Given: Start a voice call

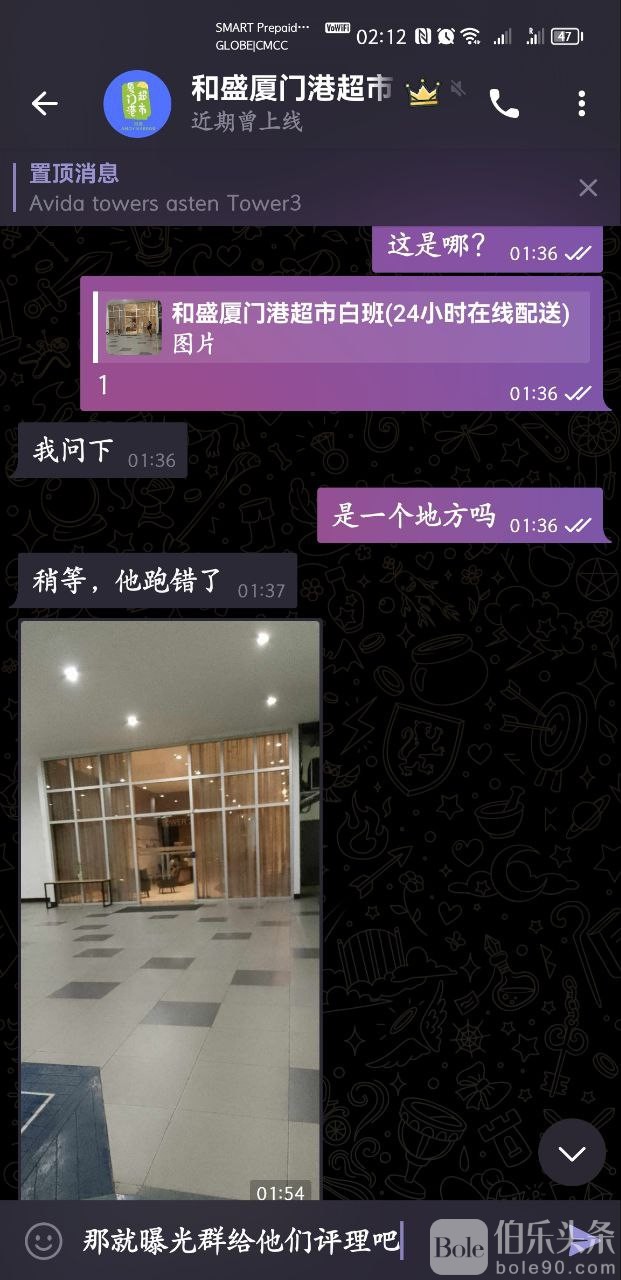Looking at the screenshot, I should [503, 103].
